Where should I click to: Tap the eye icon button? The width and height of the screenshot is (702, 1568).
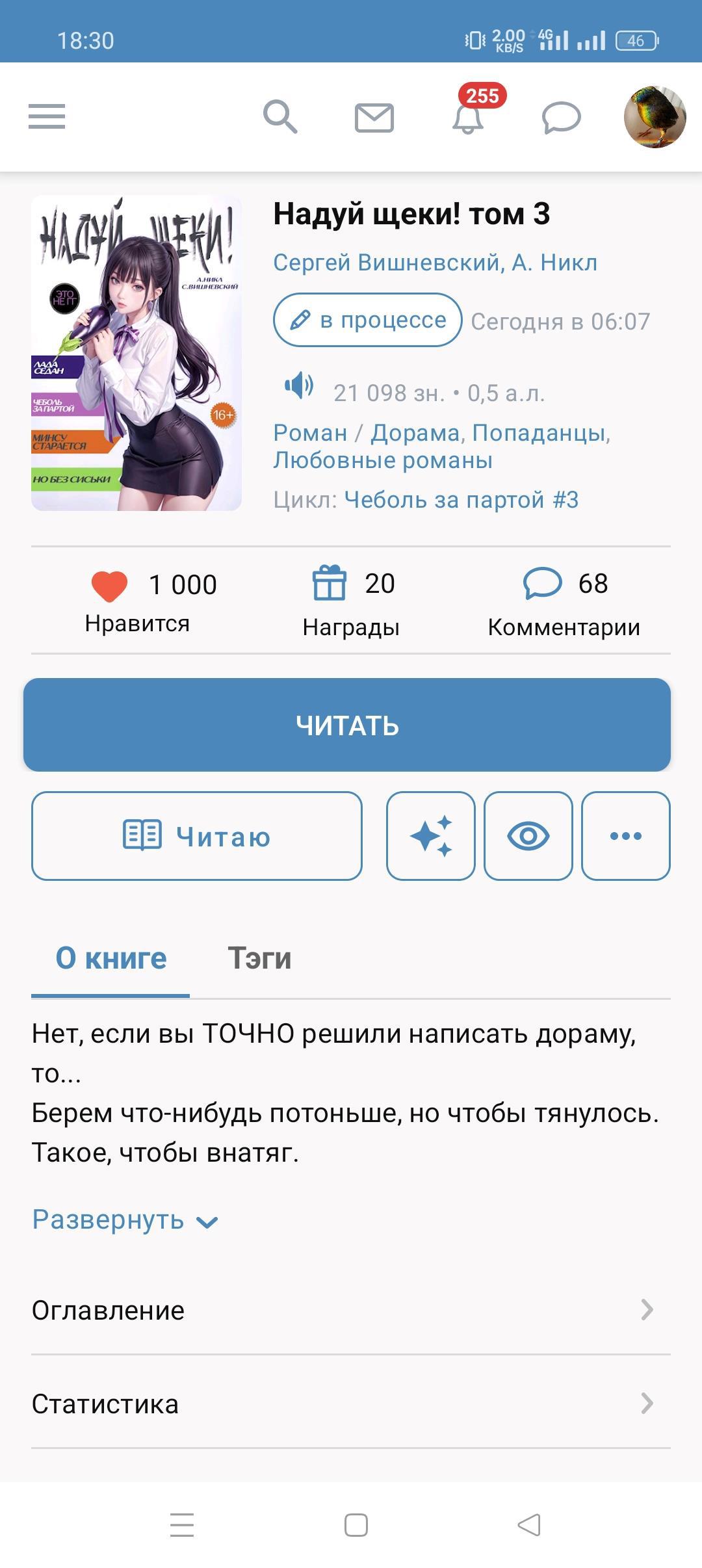[528, 836]
